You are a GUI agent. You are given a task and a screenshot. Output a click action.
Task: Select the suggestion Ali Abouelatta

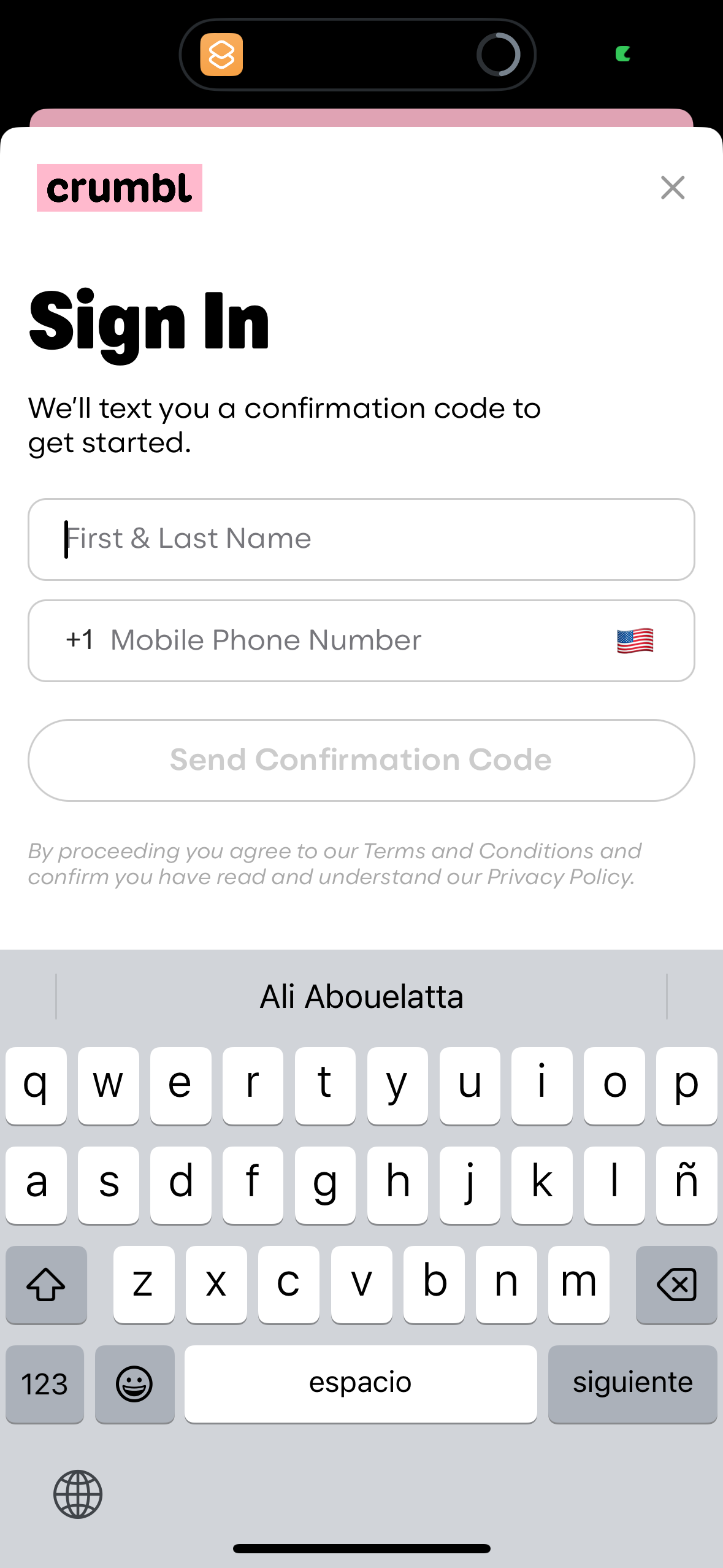click(x=361, y=996)
